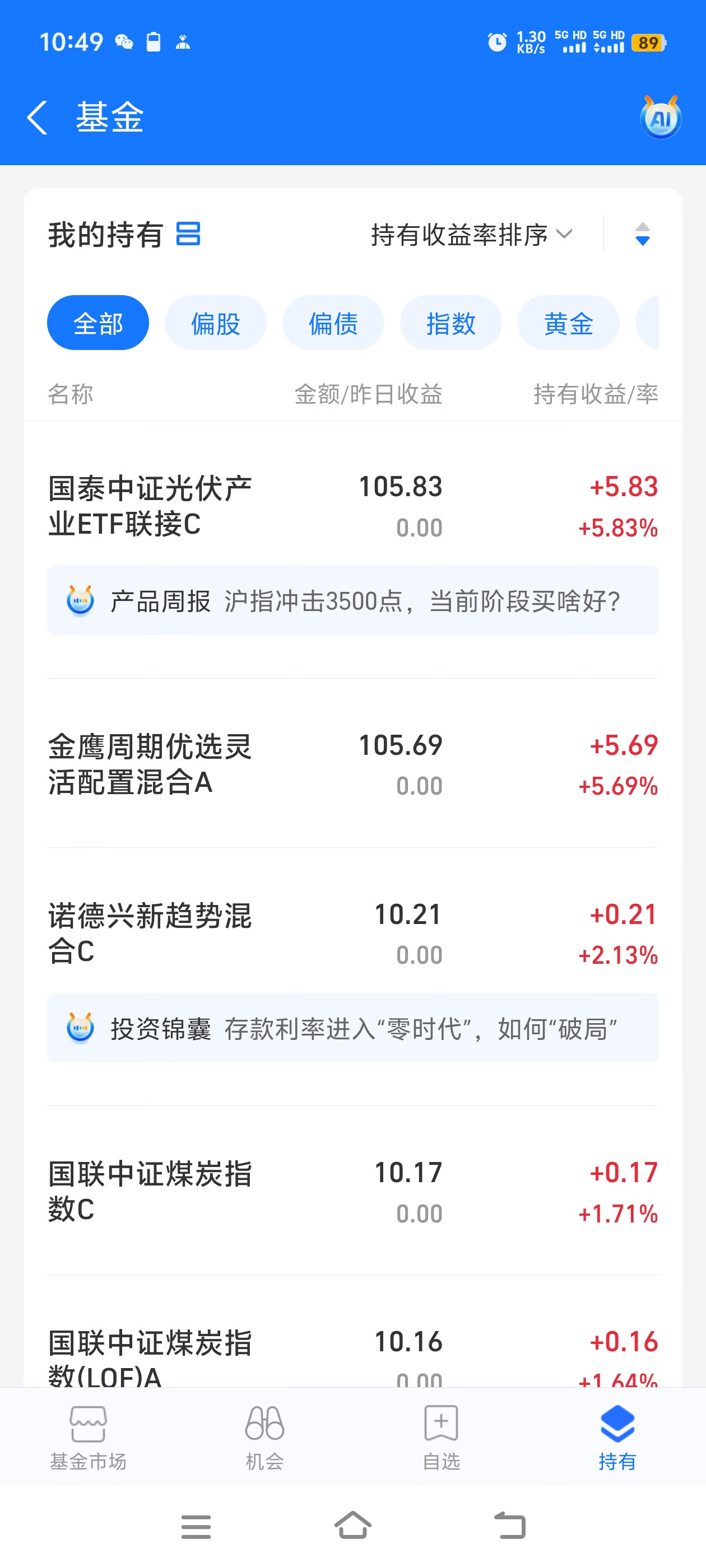This screenshot has width=706, height=1568.
Task: Go back from the 基金 page
Action: click(x=37, y=118)
